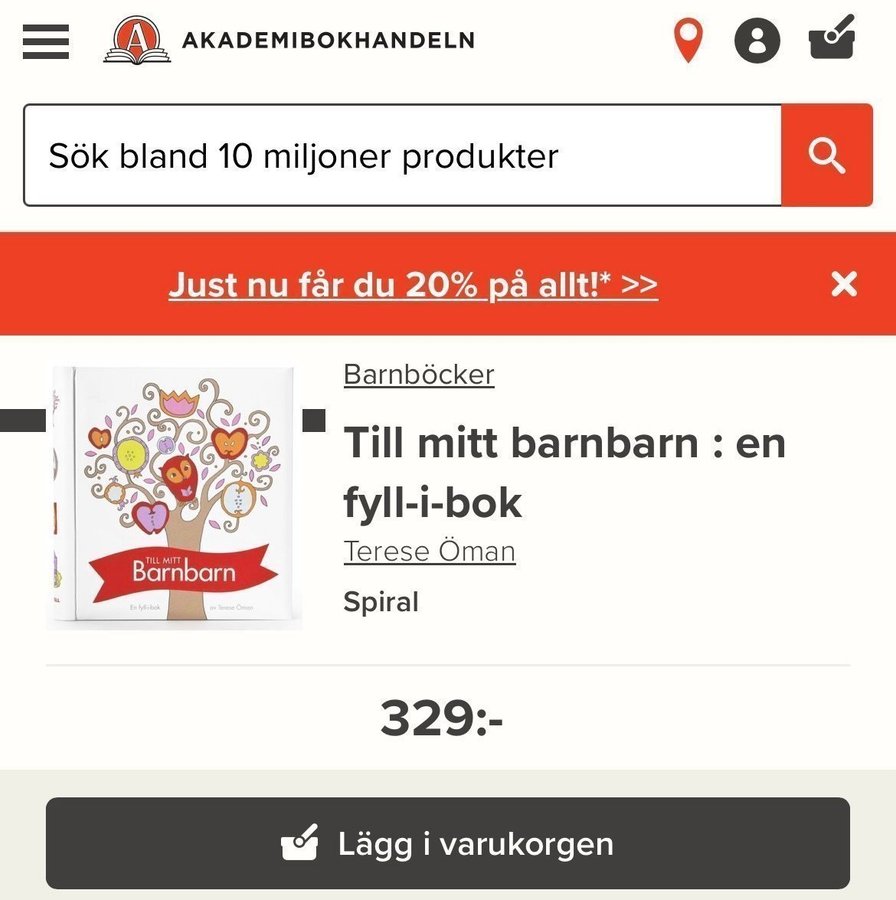Open the store locator pin
896x900 pixels.
click(x=688, y=40)
